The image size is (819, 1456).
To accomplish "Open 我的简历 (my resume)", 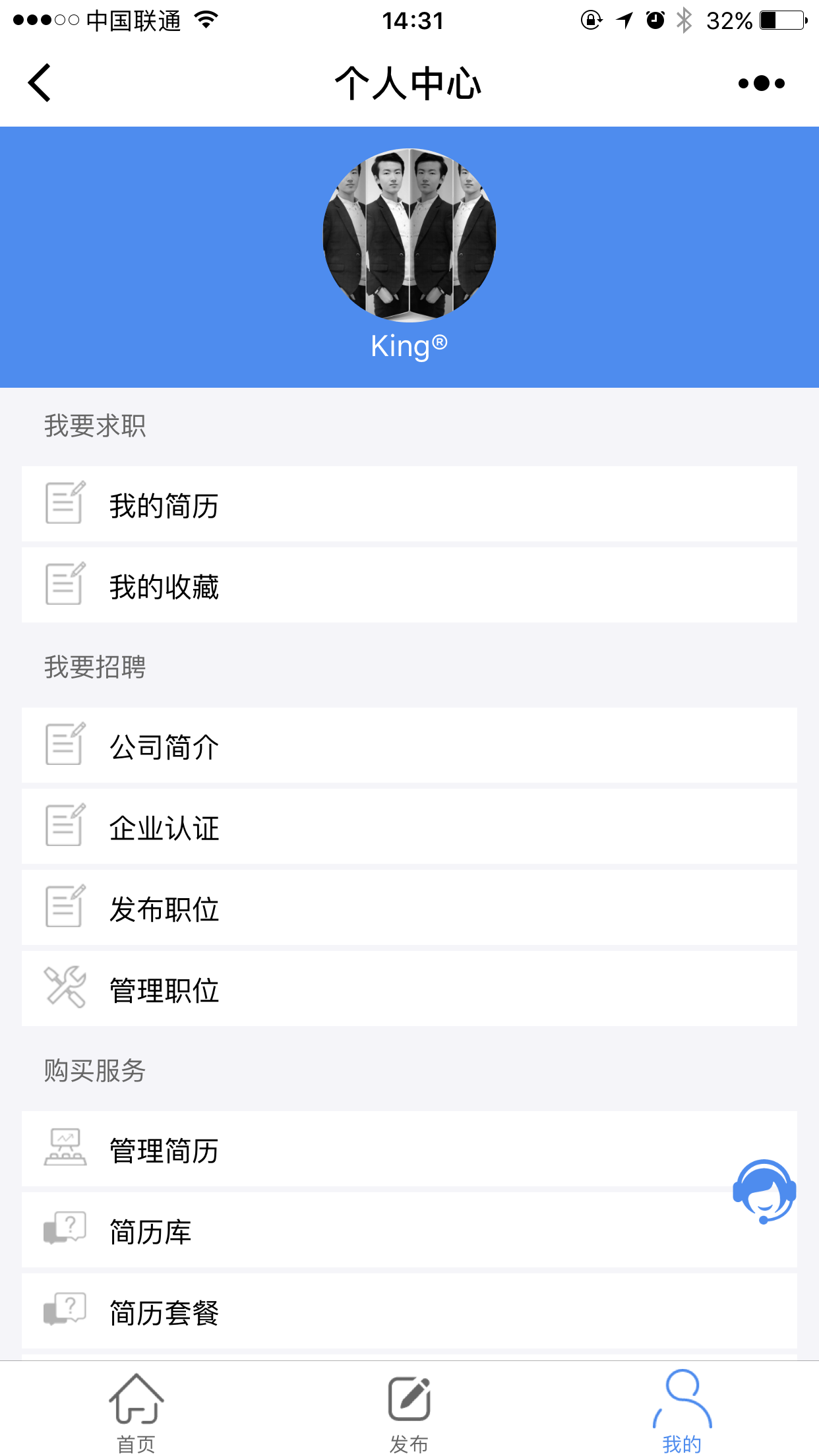I will tap(409, 504).
